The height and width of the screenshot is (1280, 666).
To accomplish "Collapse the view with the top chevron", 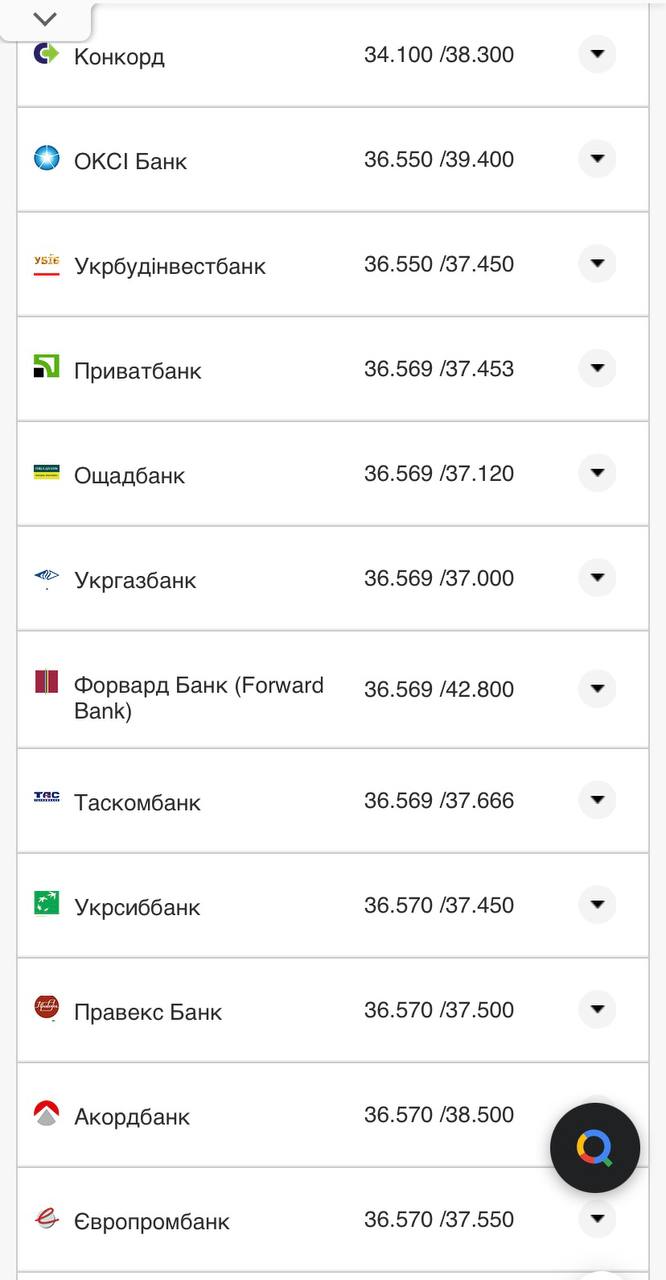I will [x=45, y=19].
